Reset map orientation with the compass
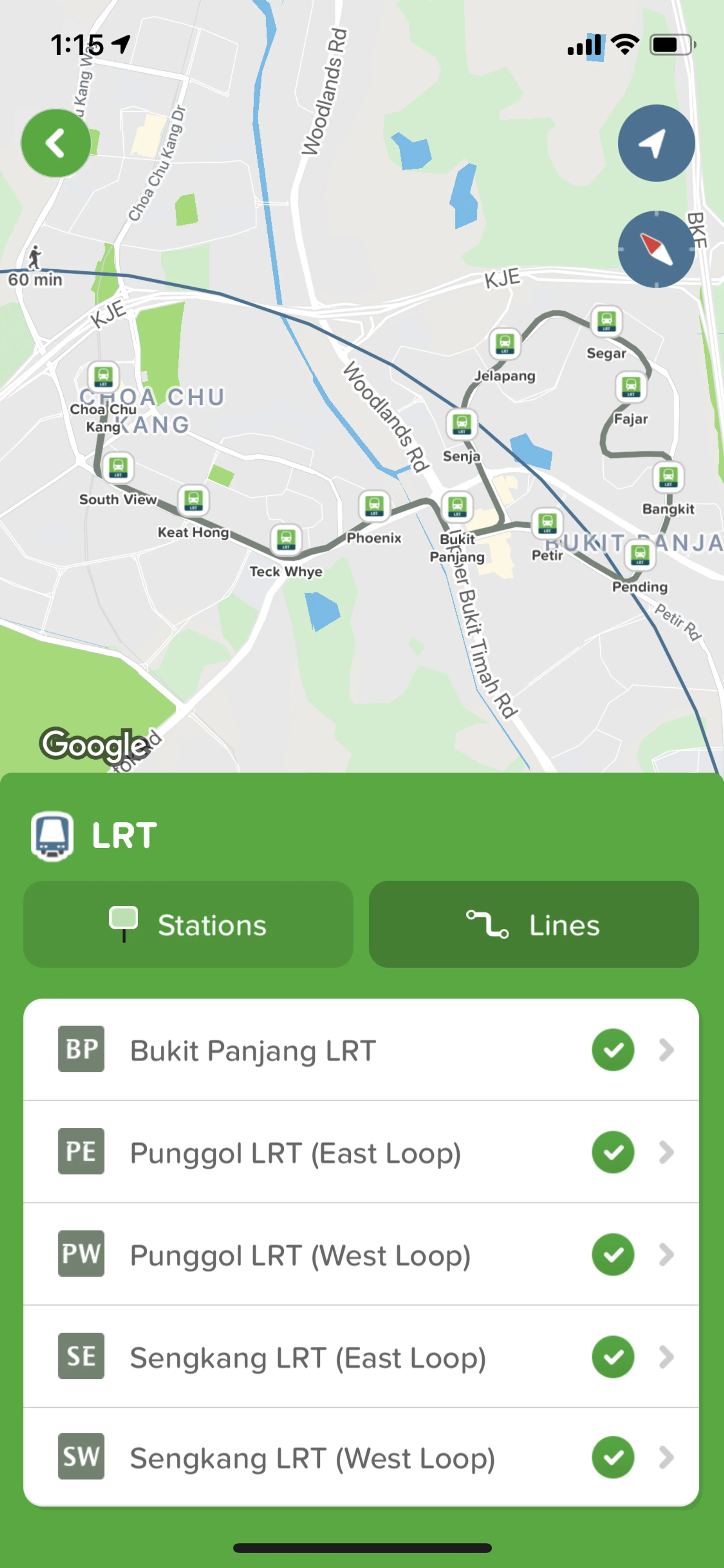 [656, 250]
